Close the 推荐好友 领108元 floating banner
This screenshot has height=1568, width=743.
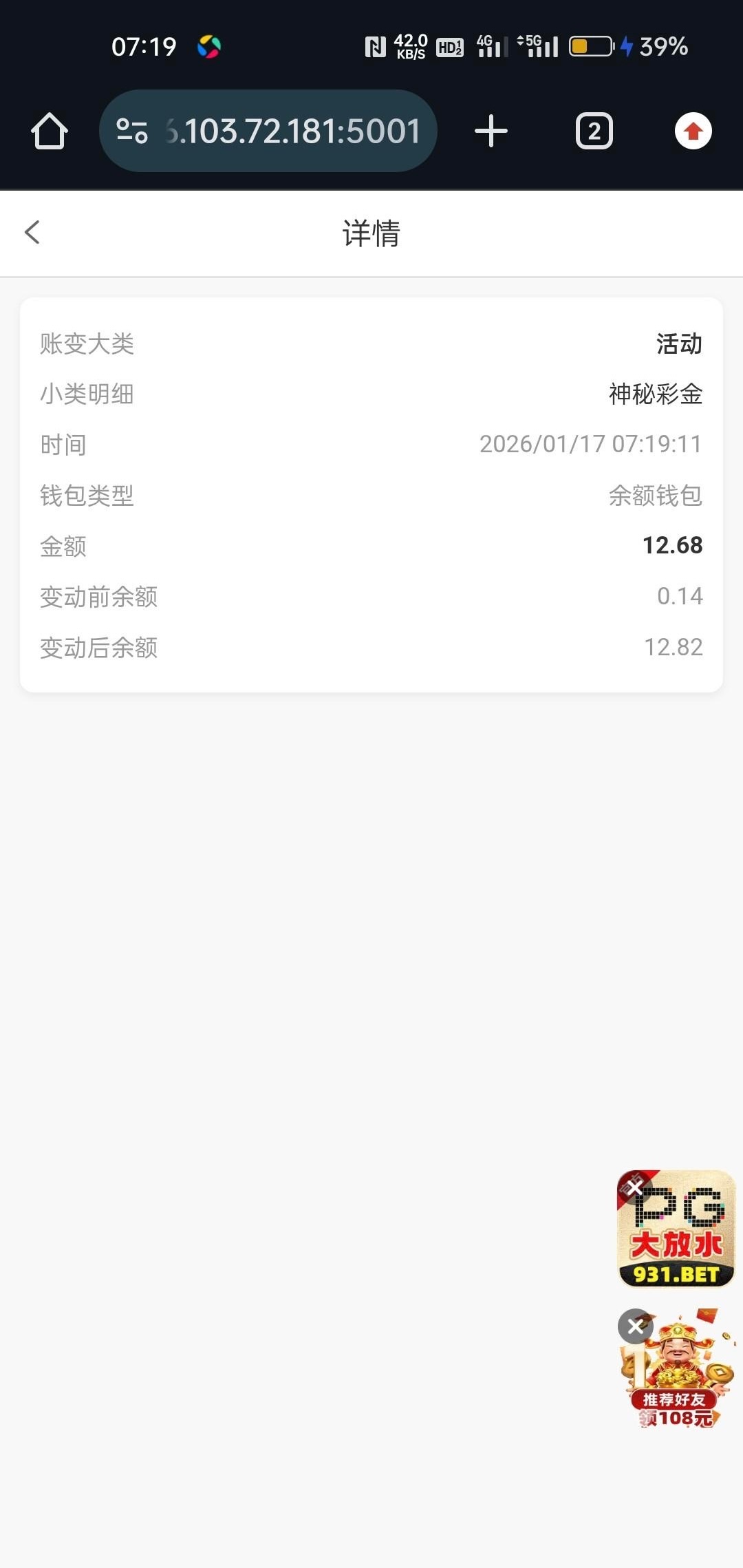coord(636,1326)
